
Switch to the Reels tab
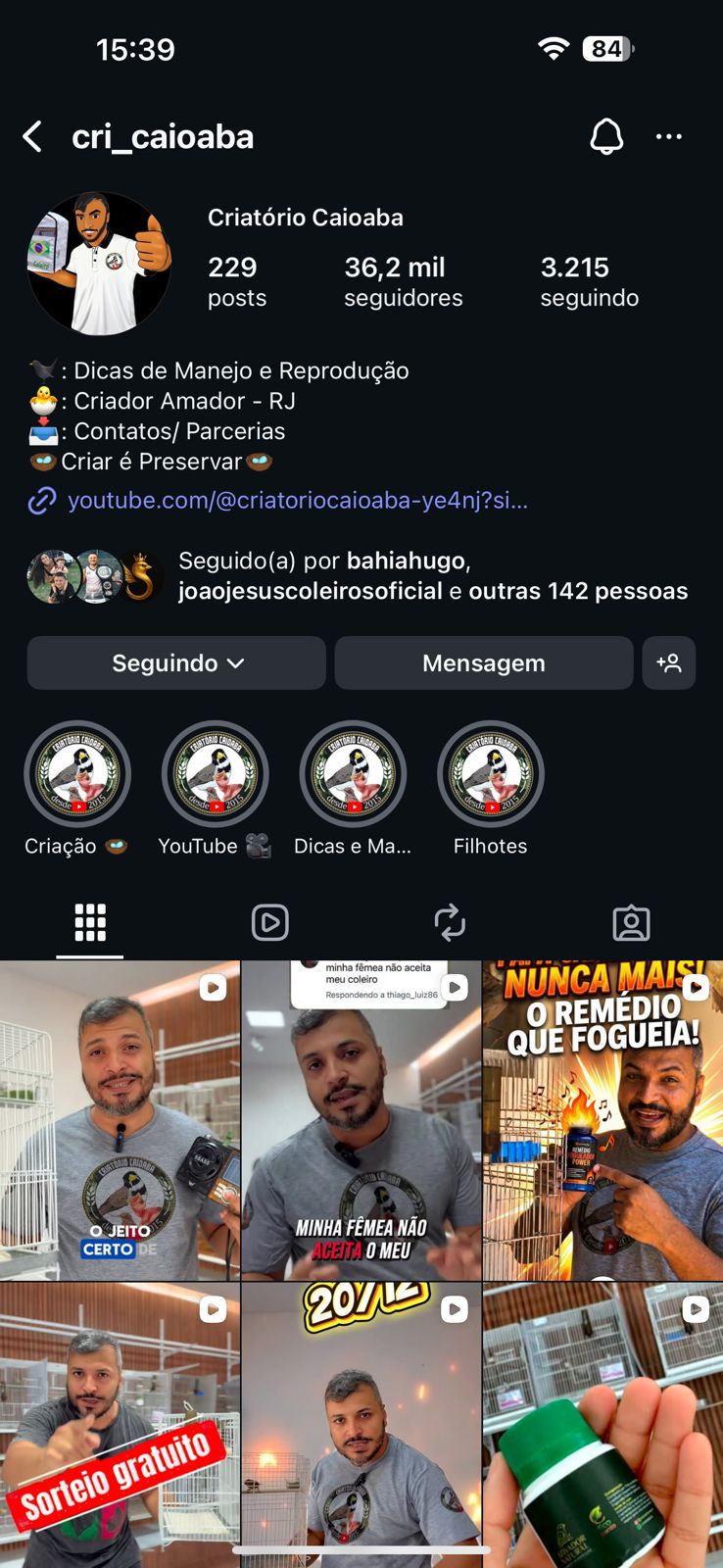tap(269, 922)
